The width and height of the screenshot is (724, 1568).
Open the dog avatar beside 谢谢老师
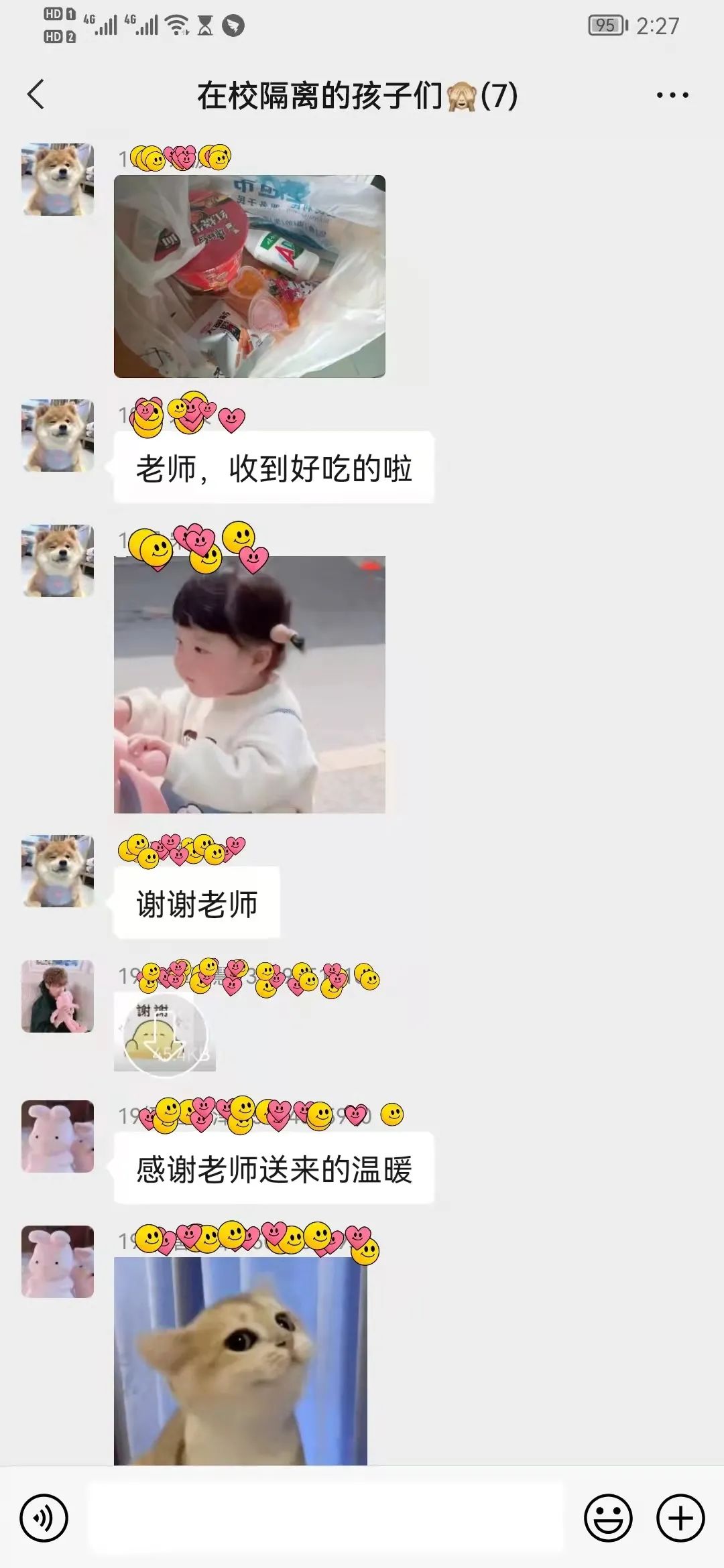58,870
